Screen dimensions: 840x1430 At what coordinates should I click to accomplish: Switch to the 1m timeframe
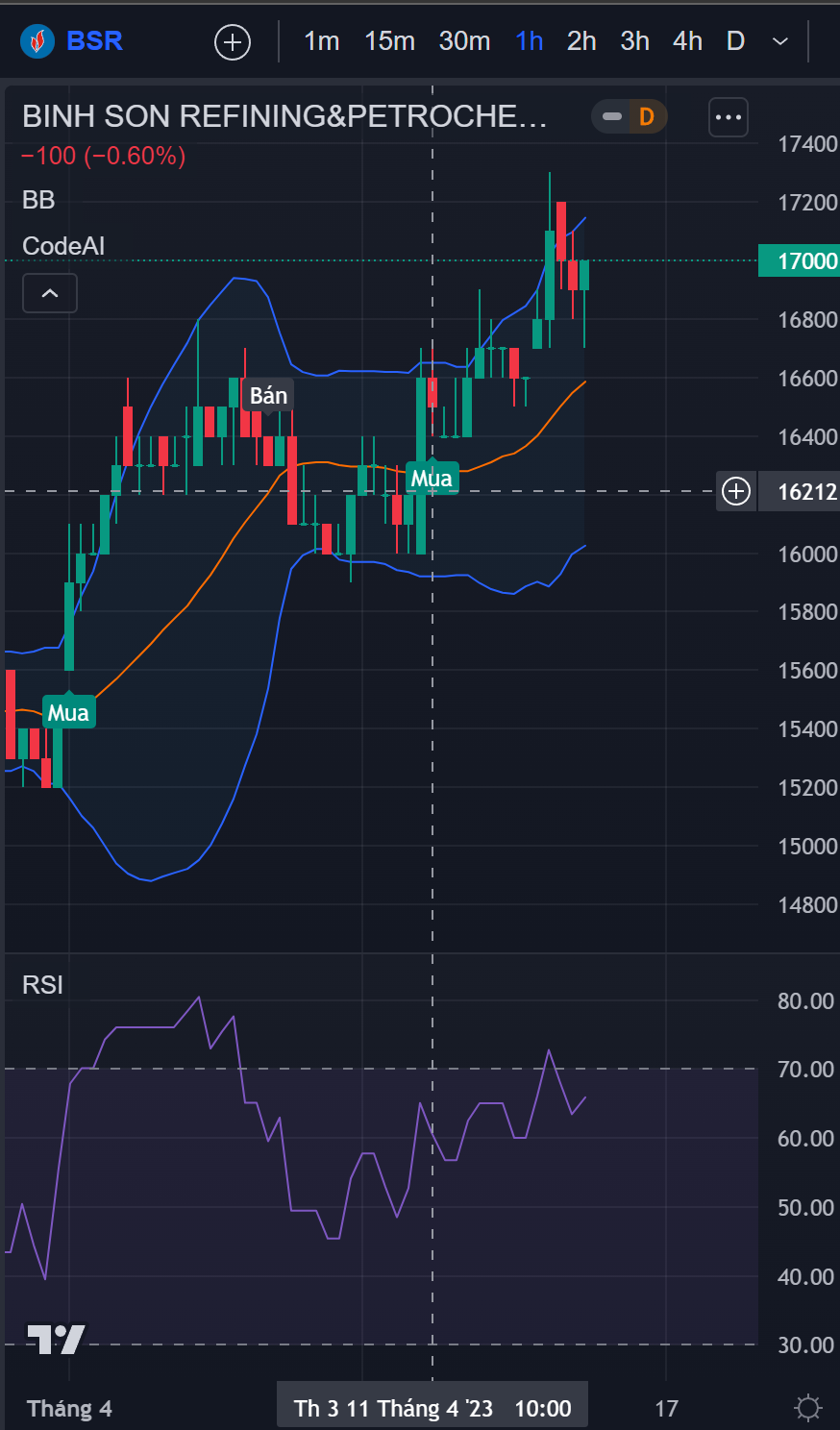321,41
